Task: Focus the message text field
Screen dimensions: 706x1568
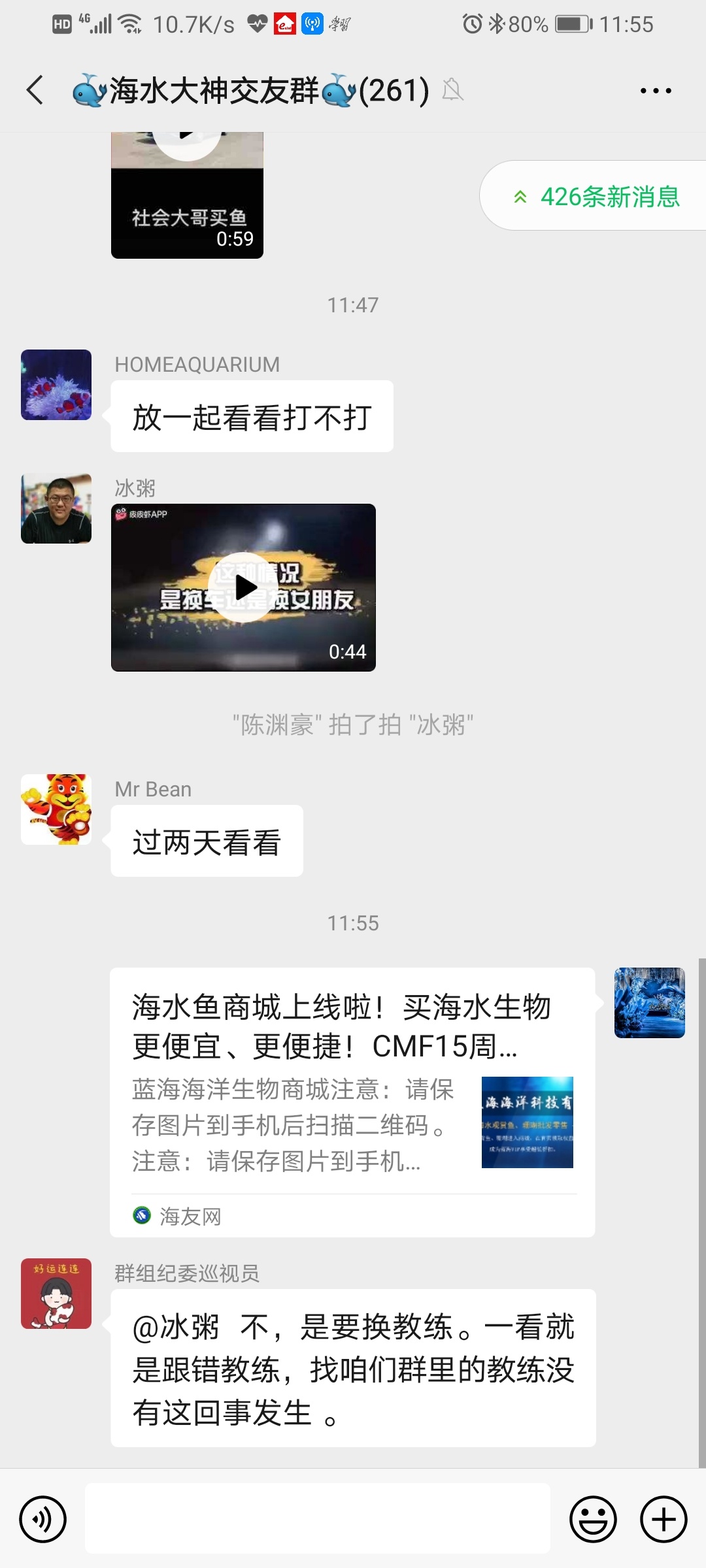Action: (318, 1518)
